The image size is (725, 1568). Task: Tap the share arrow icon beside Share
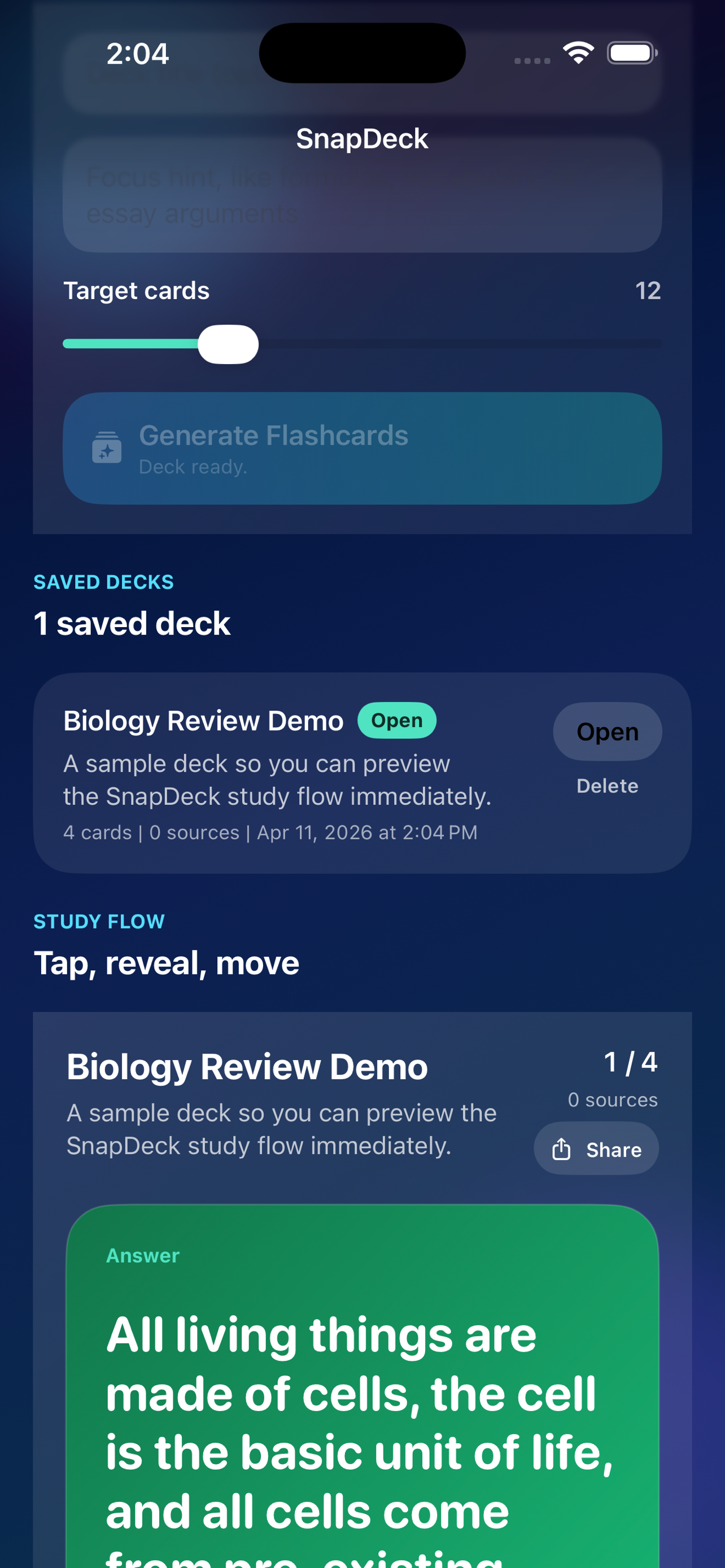click(562, 1149)
